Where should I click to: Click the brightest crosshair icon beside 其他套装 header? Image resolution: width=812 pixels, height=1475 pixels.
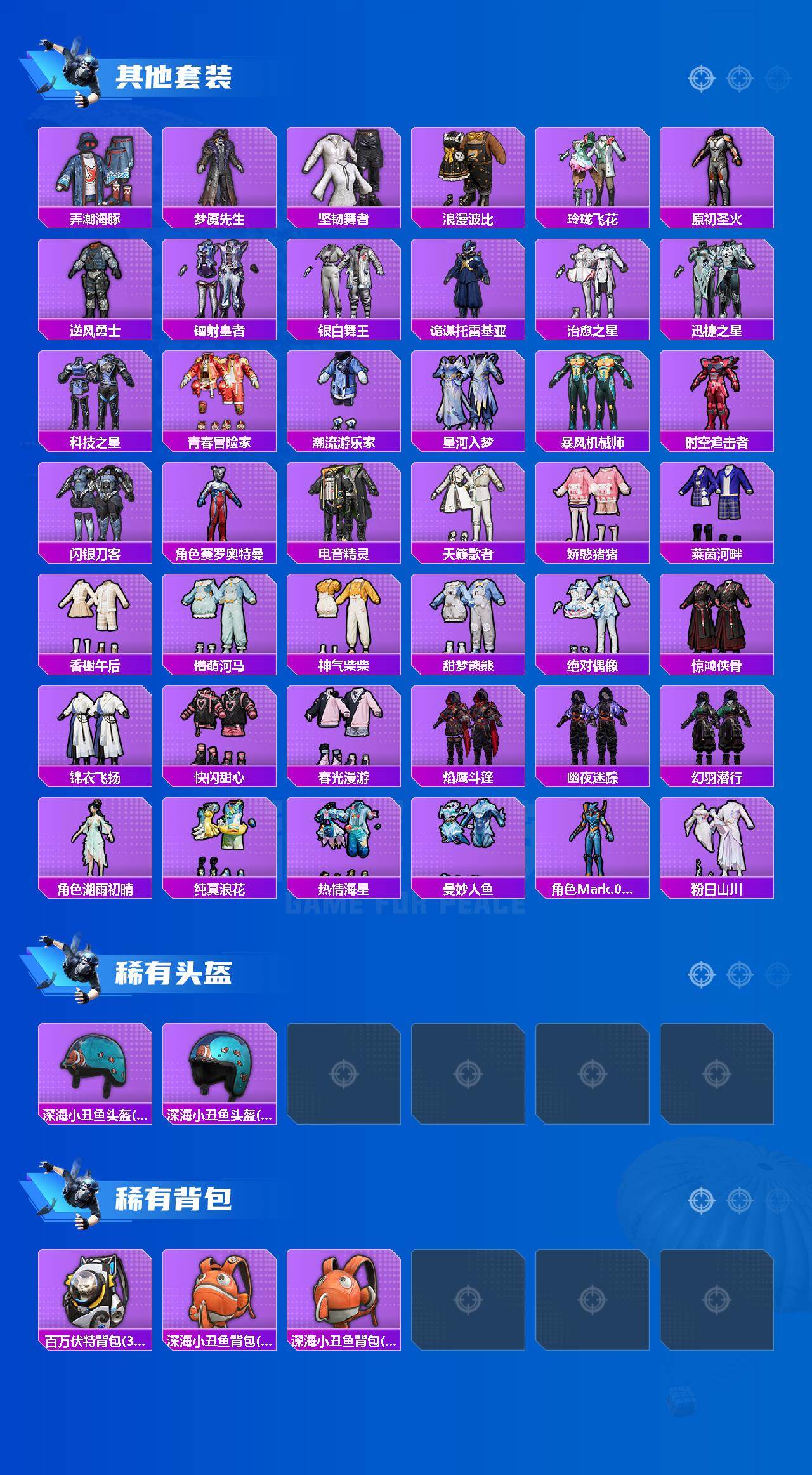click(x=701, y=78)
